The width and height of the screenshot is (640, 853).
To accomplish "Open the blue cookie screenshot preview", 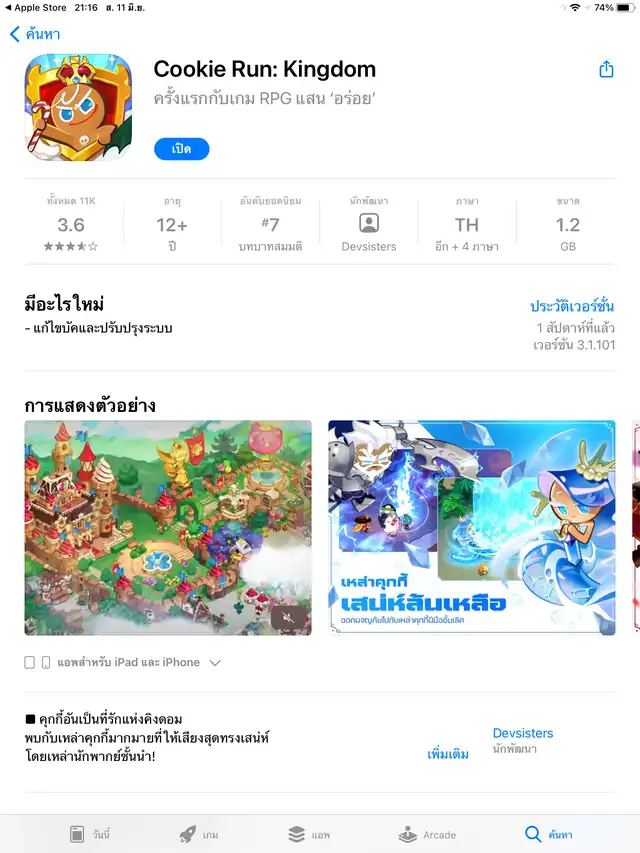I will [x=471, y=527].
